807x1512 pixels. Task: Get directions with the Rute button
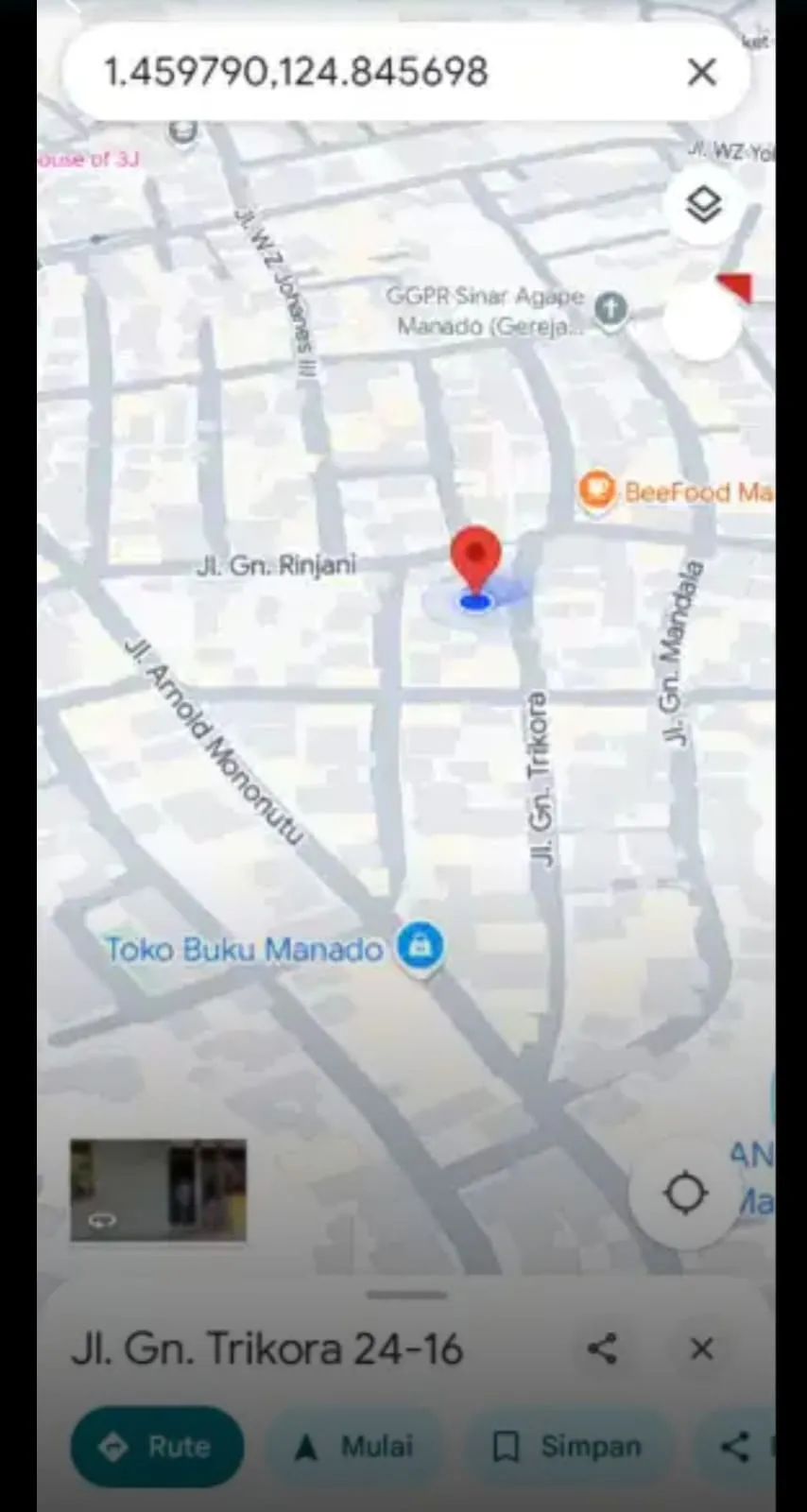click(x=157, y=1446)
